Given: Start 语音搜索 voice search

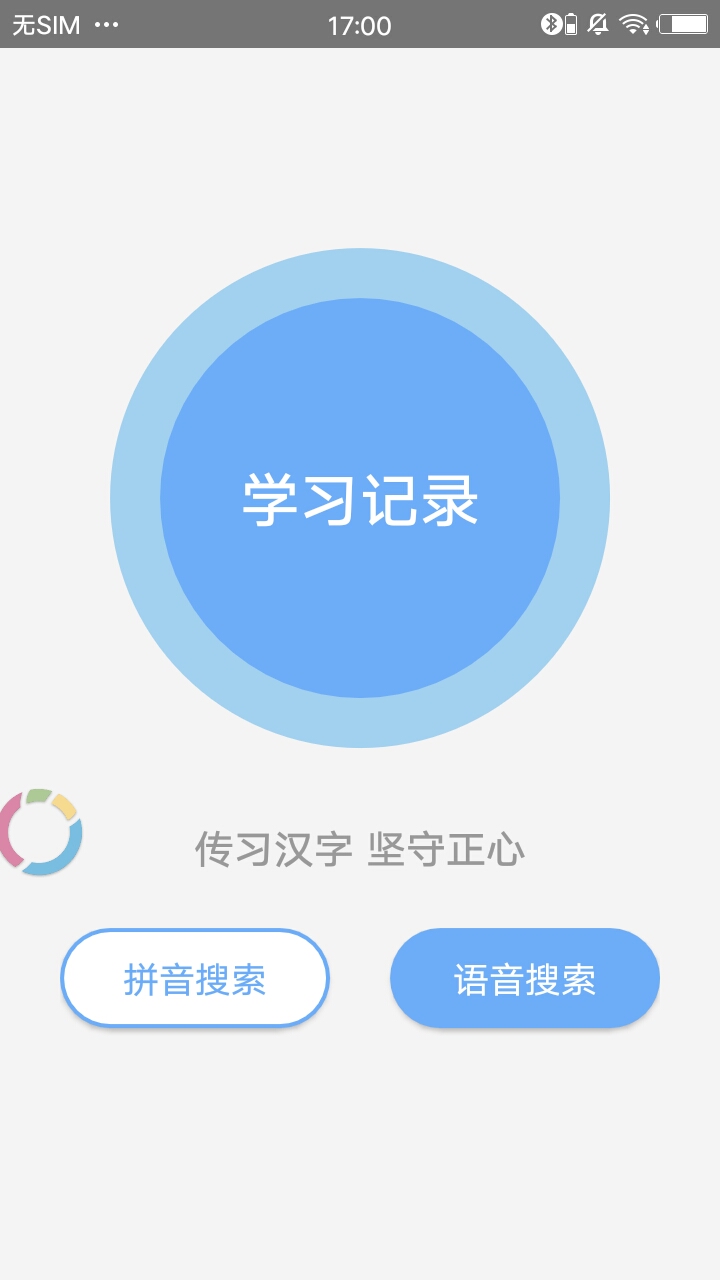Looking at the screenshot, I should [525, 978].
